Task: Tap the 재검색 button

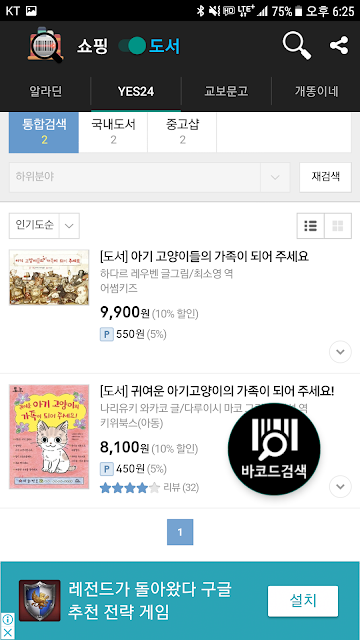Action: click(x=325, y=177)
